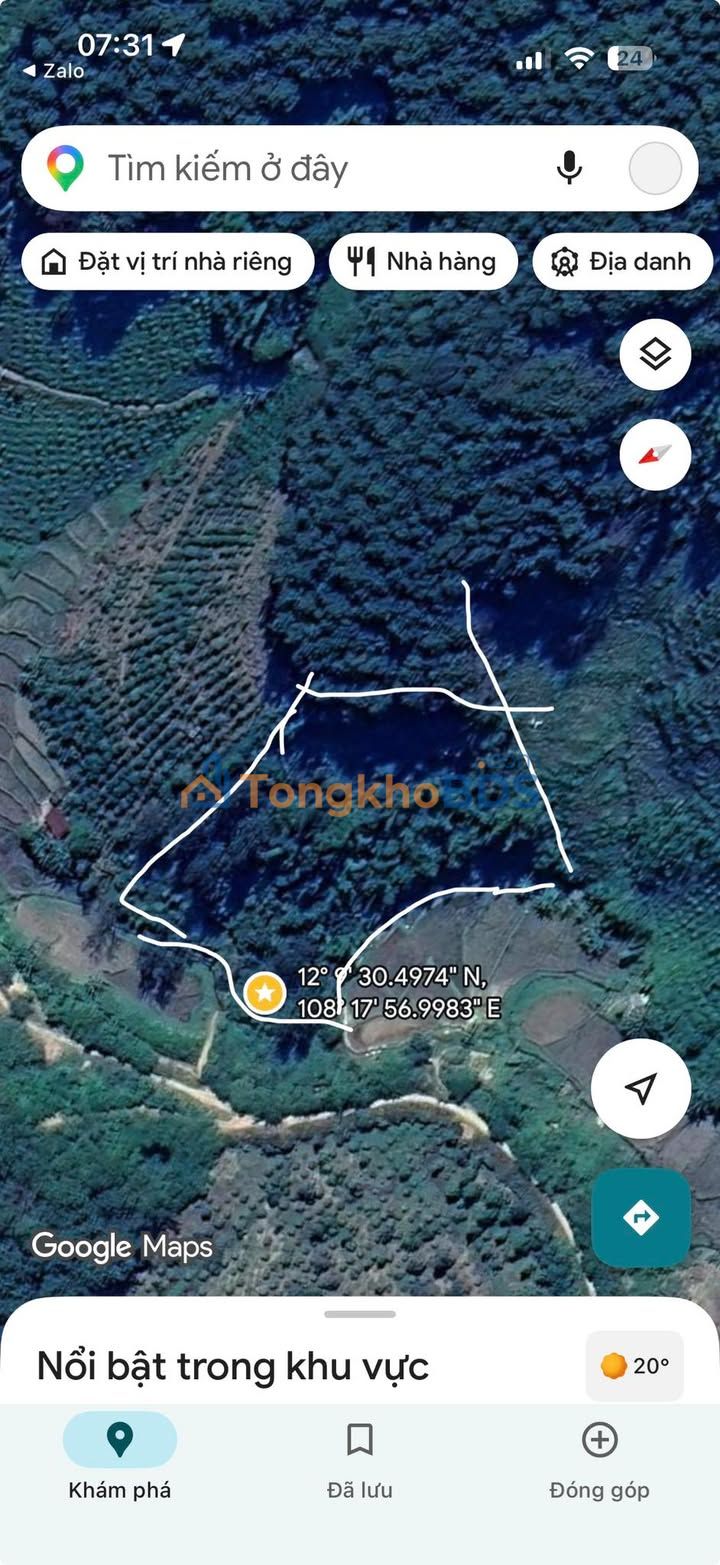Center map on my location

pos(641,1089)
